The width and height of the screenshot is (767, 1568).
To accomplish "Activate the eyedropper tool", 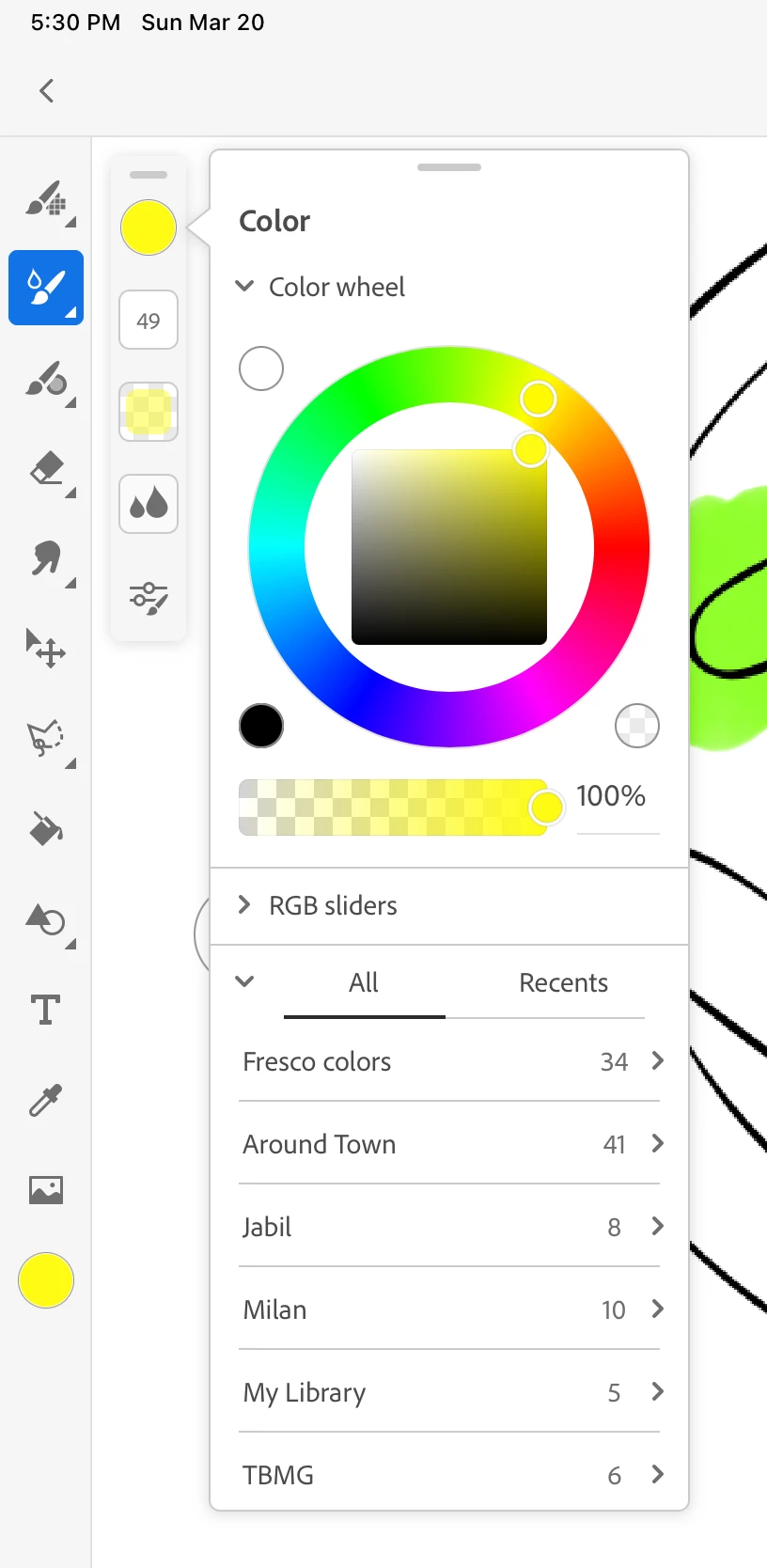I will (46, 1100).
